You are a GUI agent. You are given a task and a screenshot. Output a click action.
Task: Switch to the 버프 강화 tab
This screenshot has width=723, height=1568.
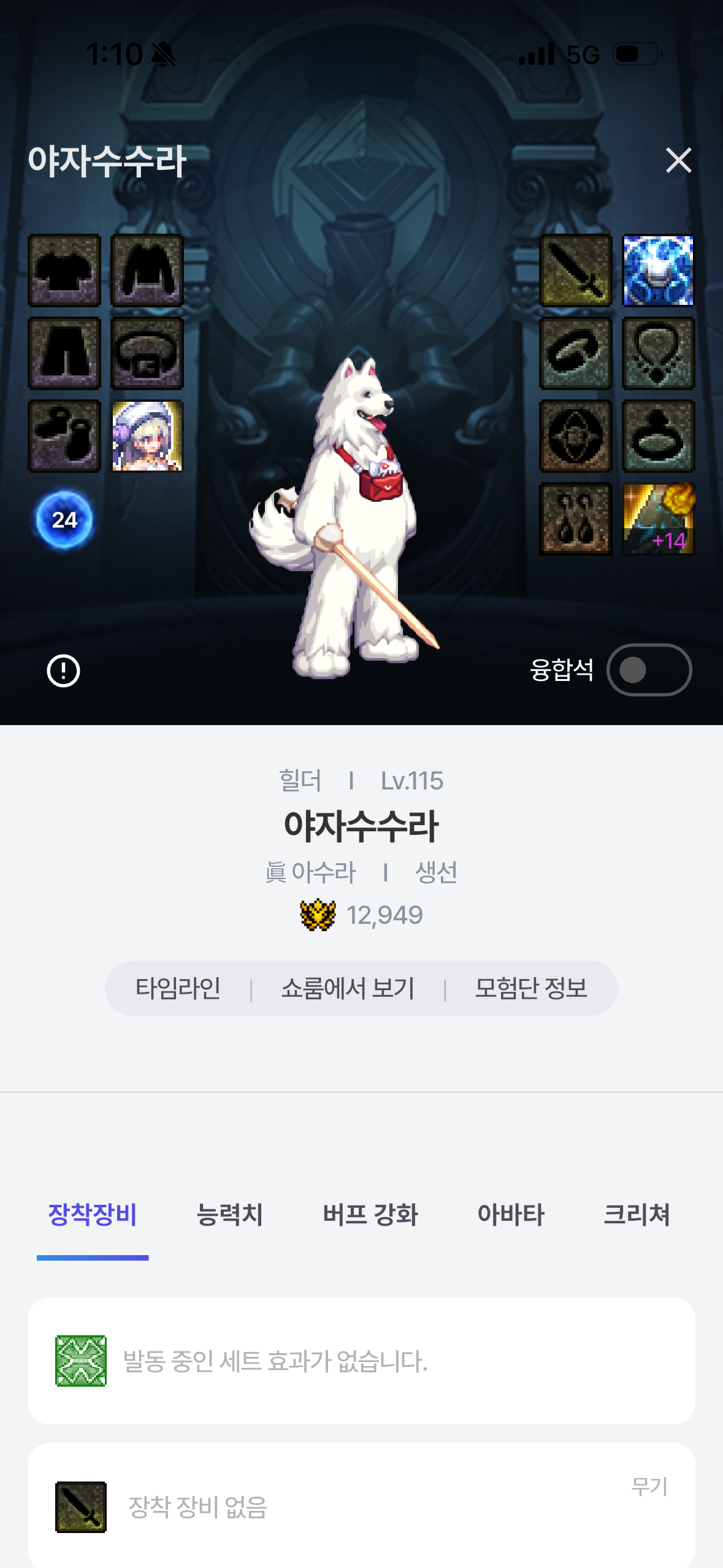370,1215
